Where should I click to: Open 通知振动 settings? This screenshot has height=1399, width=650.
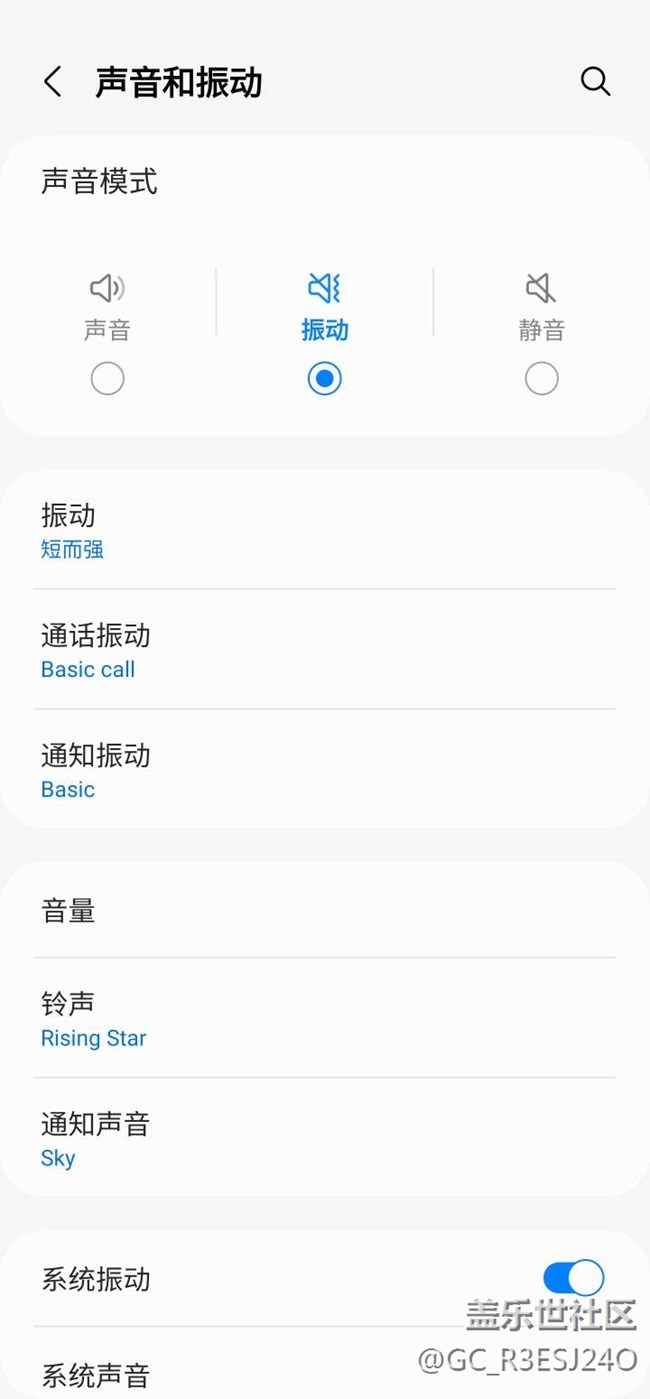(325, 769)
